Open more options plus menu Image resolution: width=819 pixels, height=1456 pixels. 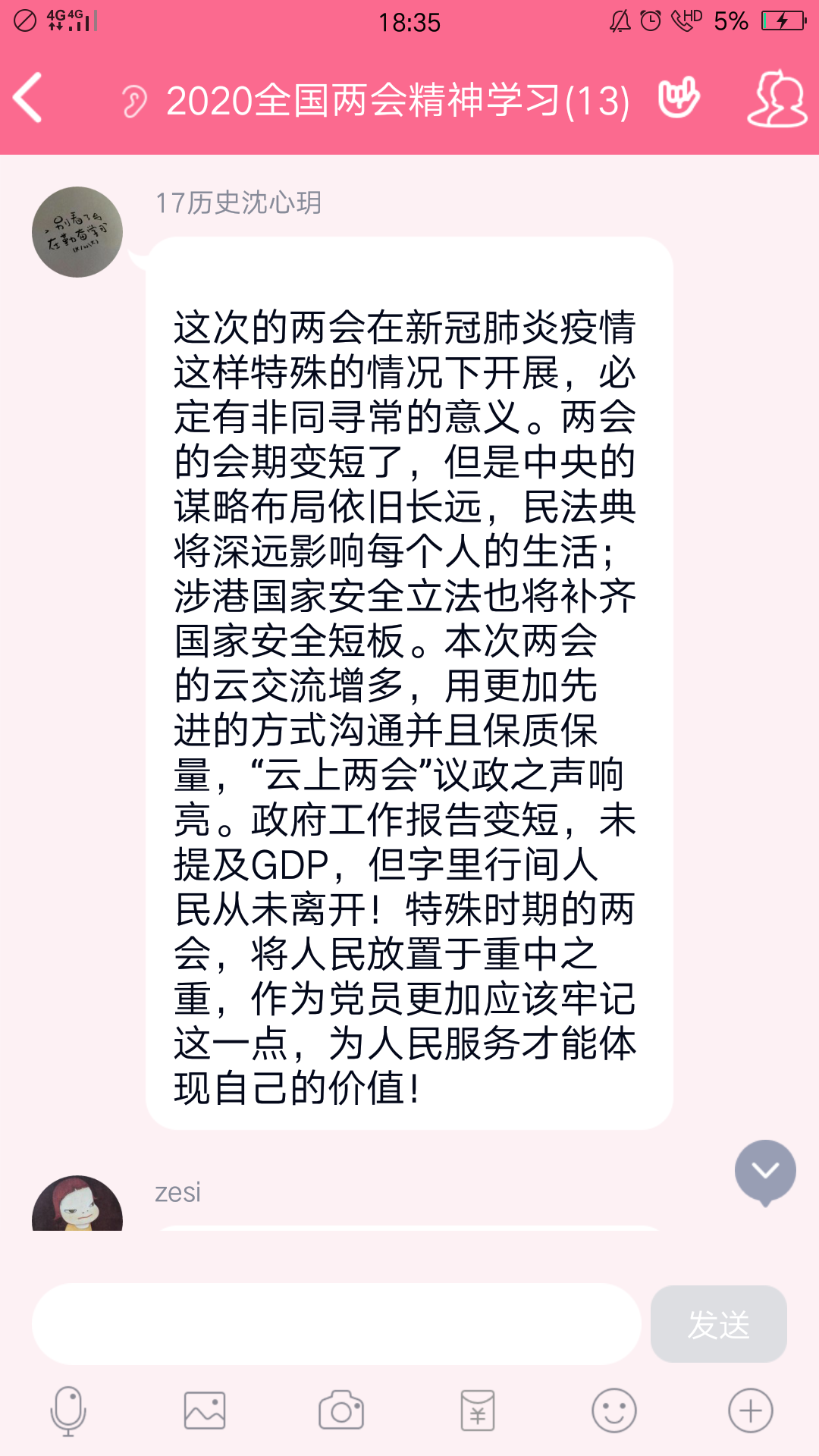[x=750, y=1411]
